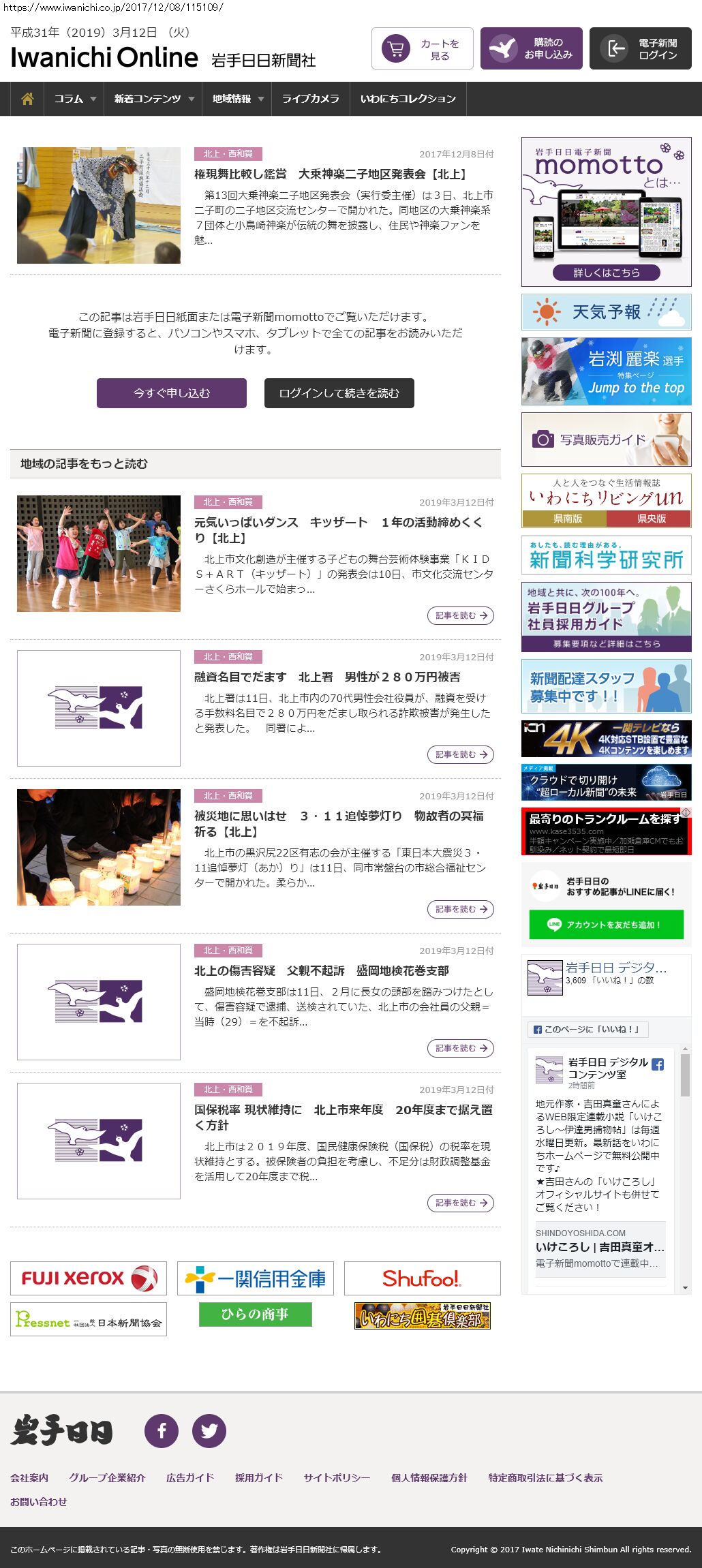Open the Twitter icon in footer

point(209,1430)
